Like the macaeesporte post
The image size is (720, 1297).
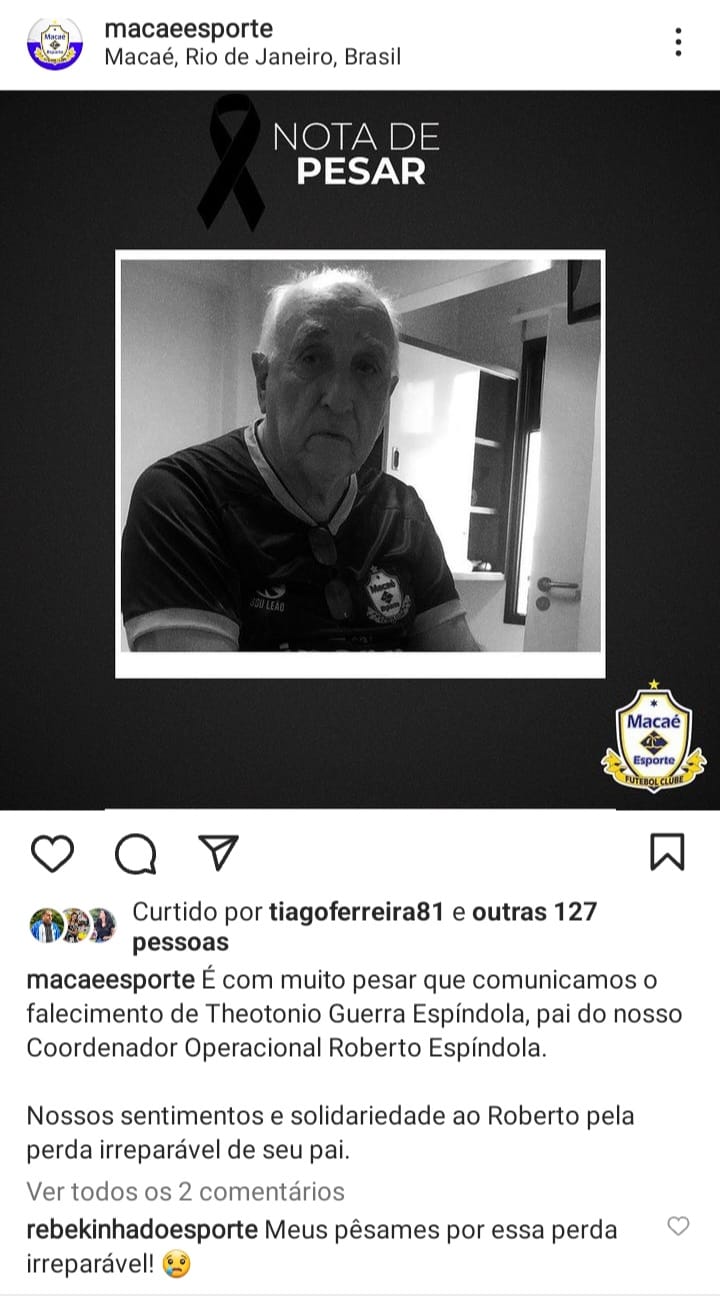[x=52, y=853]
